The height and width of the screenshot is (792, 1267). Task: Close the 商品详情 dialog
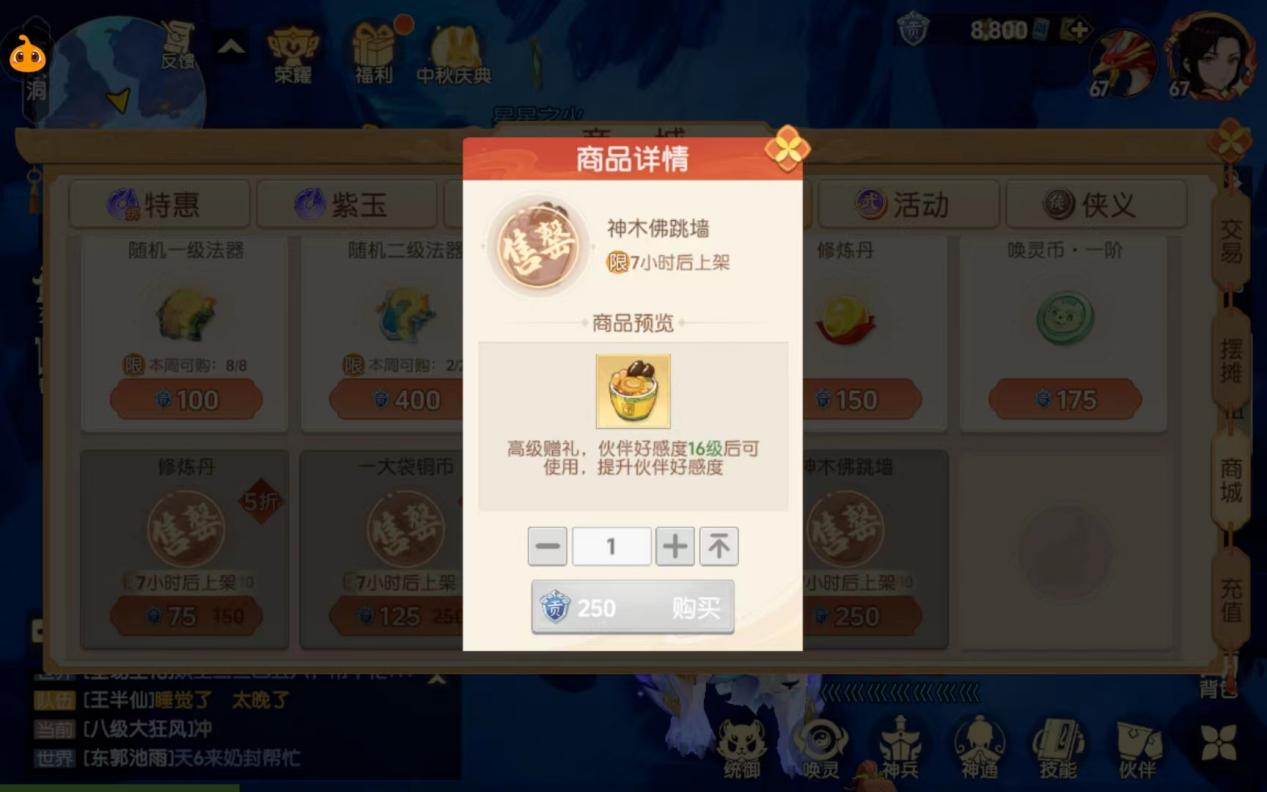click(787, 150)
